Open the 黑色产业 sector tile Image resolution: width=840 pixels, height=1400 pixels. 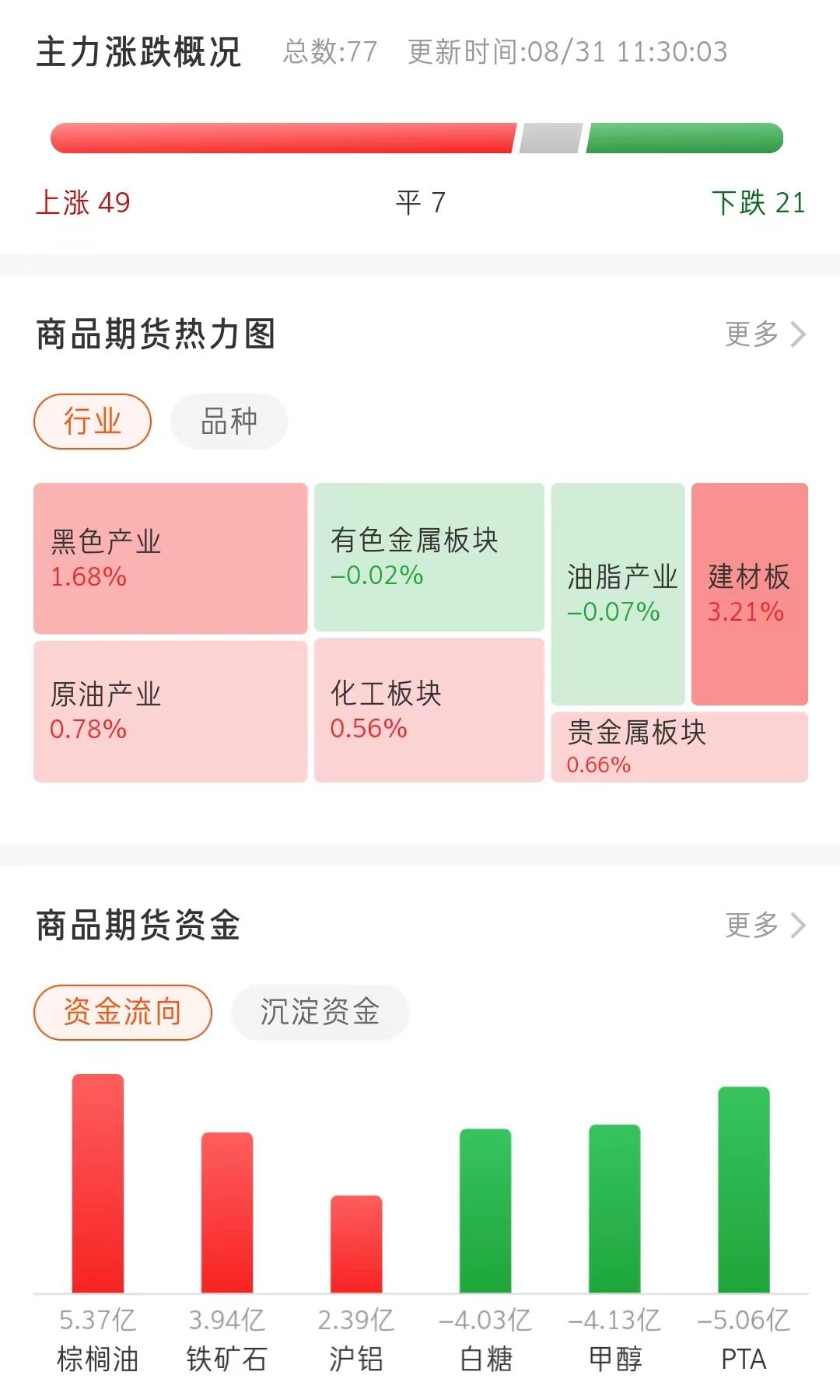point(170,558)
